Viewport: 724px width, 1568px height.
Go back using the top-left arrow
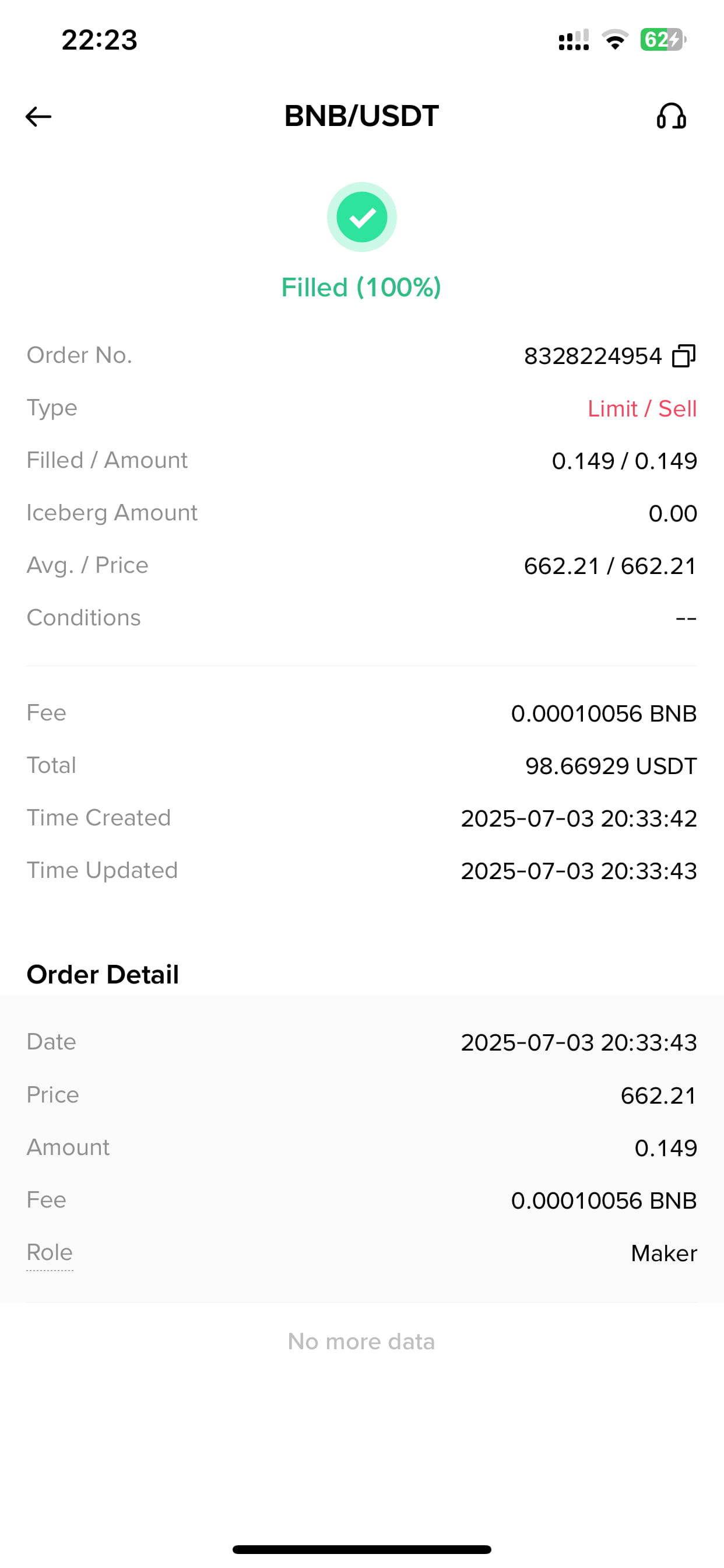pyautogui.click(x=38, y=116)
